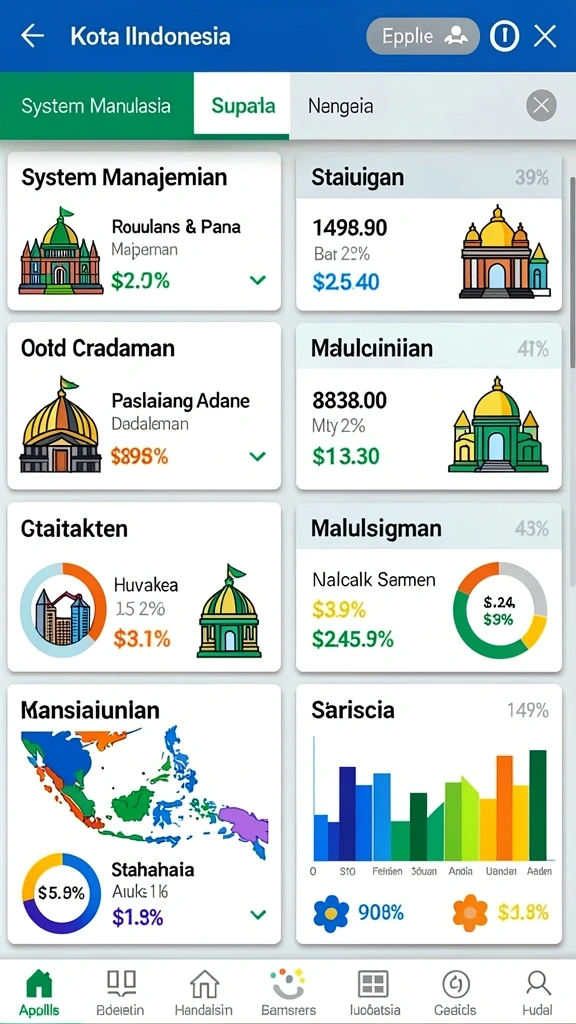Select the Supala tab

pyautogui.click(x=243, y=106)
